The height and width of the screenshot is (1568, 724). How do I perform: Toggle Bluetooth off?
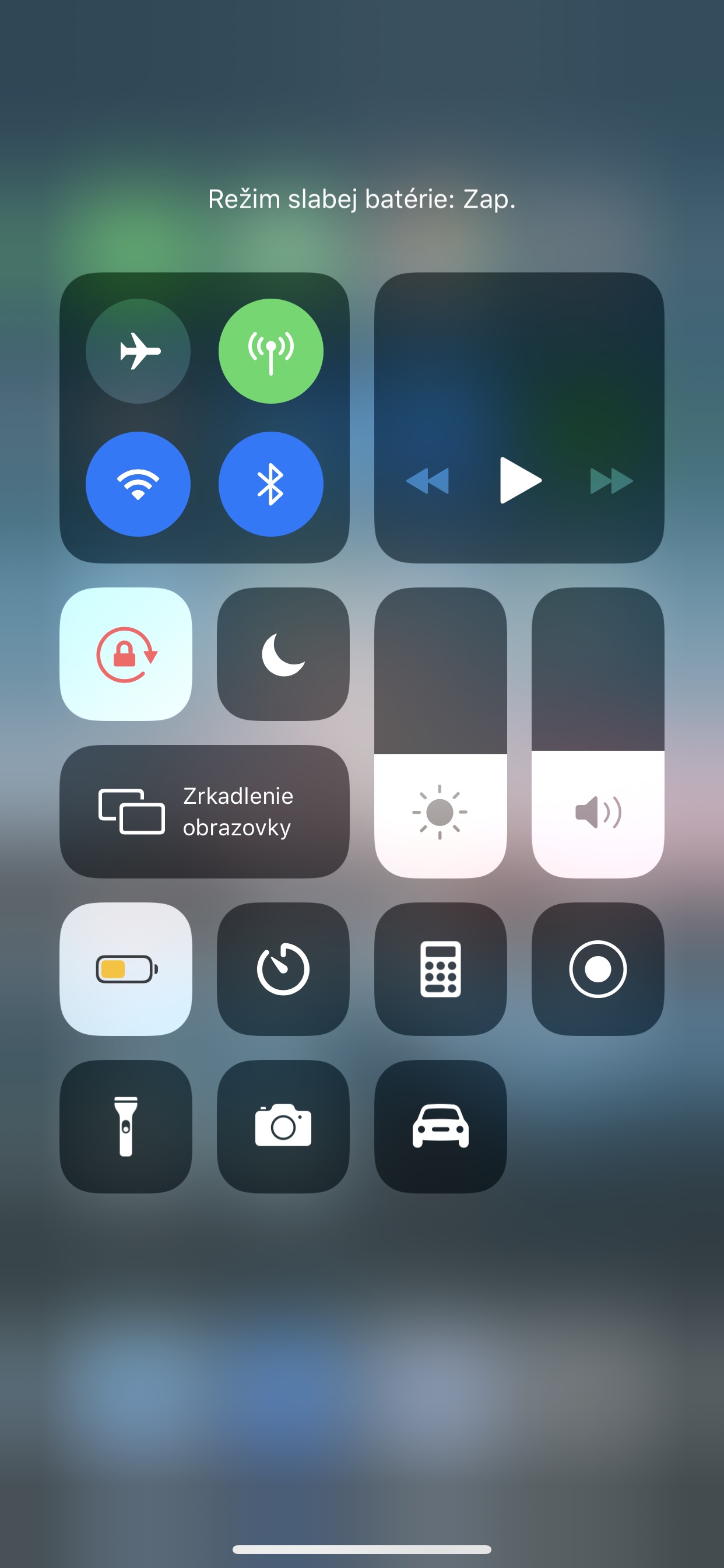point(270,484)
